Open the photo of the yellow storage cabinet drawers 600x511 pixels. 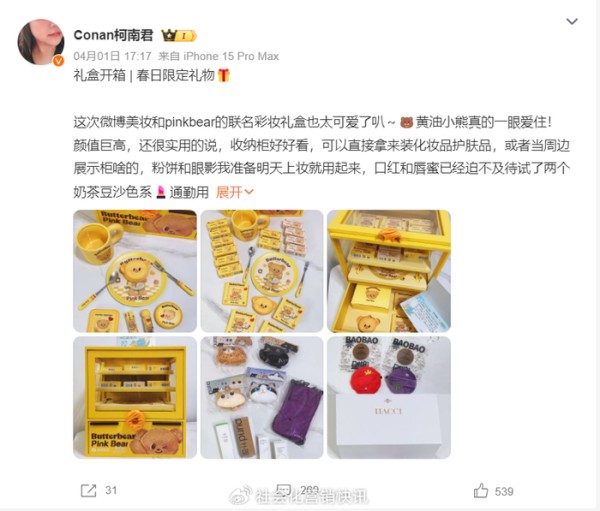click(x=388, y=271)
